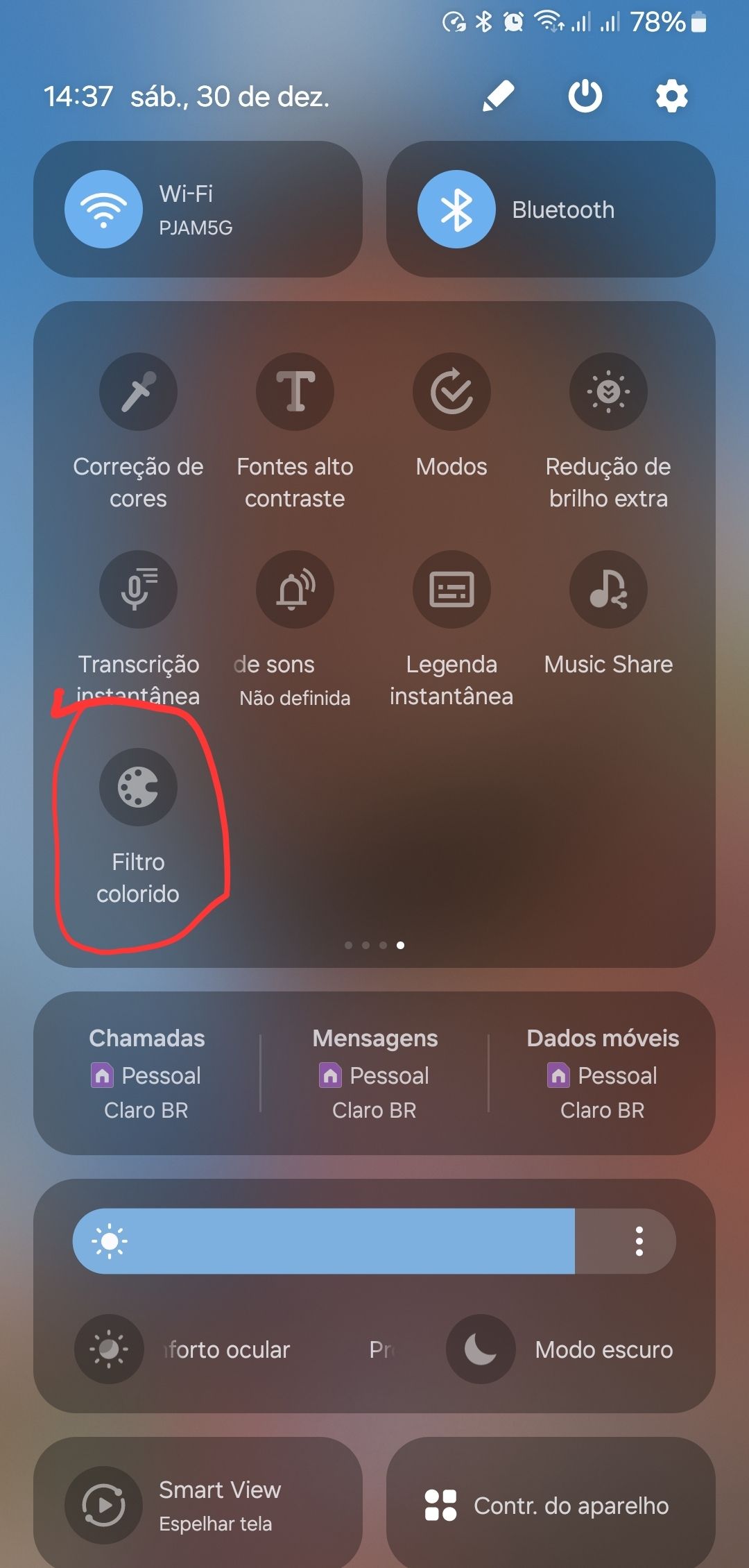This screenshot has height=1568, width=749.
Task: Turn off the Bluetooth tile
Action: click(456, 210)
